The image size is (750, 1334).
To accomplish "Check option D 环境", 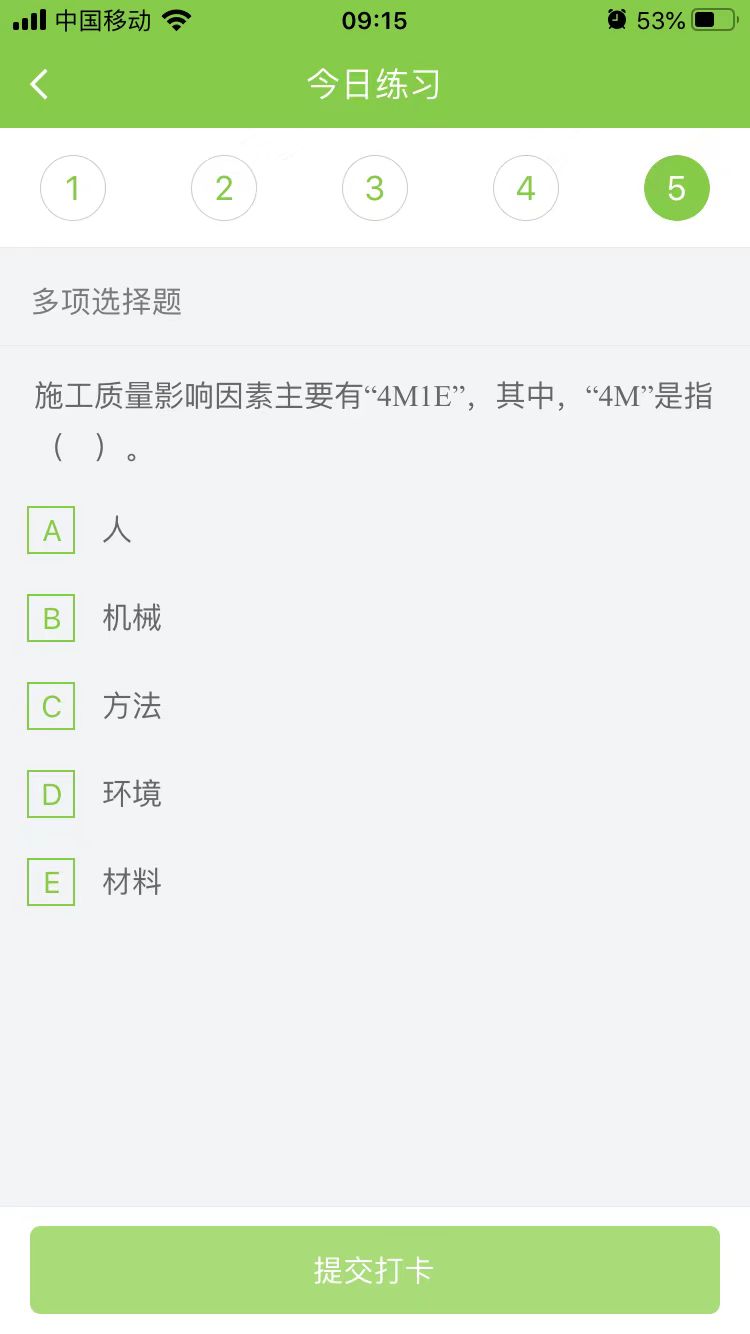I will point(51,795).
